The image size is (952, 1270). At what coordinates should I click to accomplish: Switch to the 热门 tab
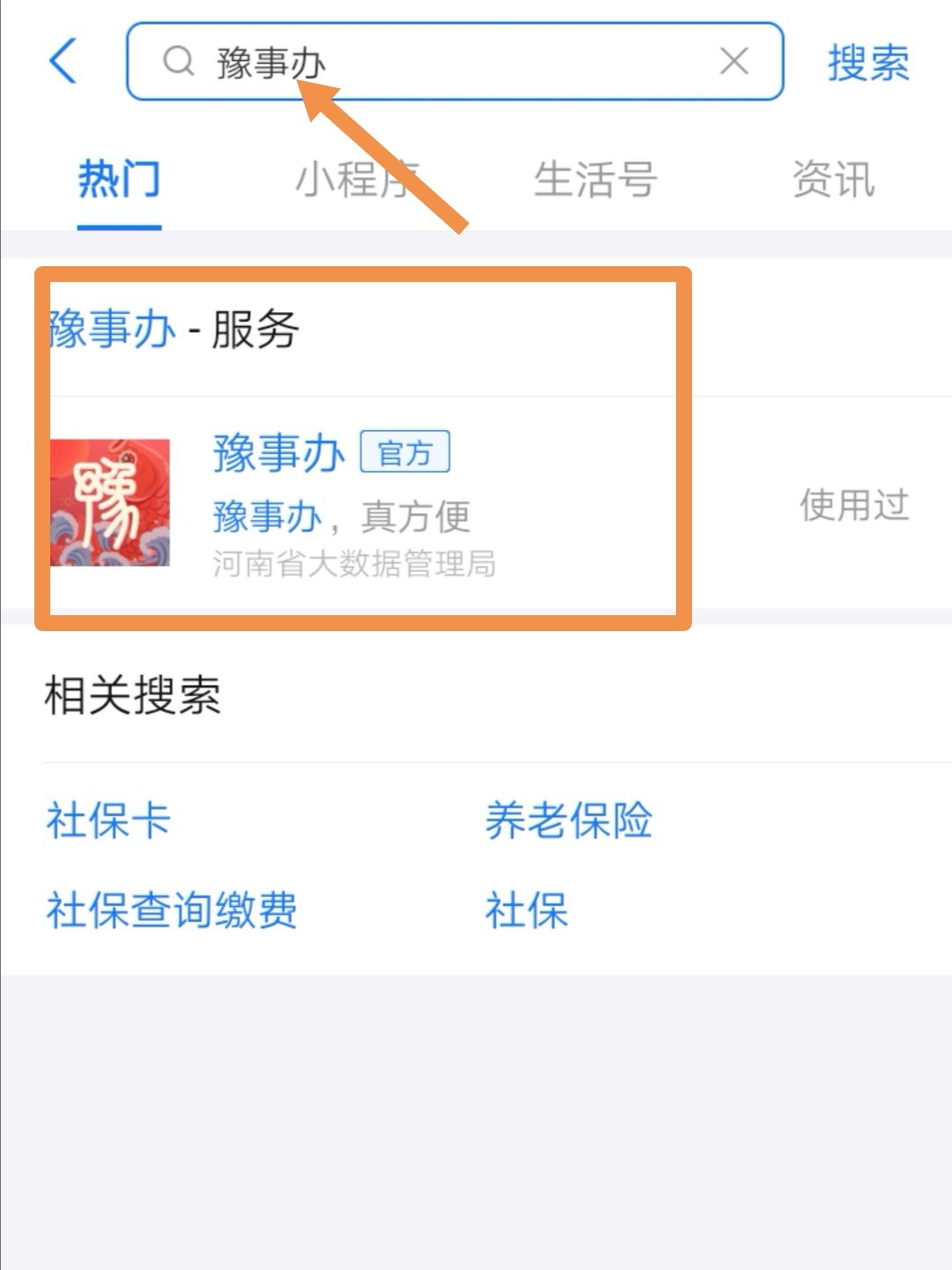(119, 180)
